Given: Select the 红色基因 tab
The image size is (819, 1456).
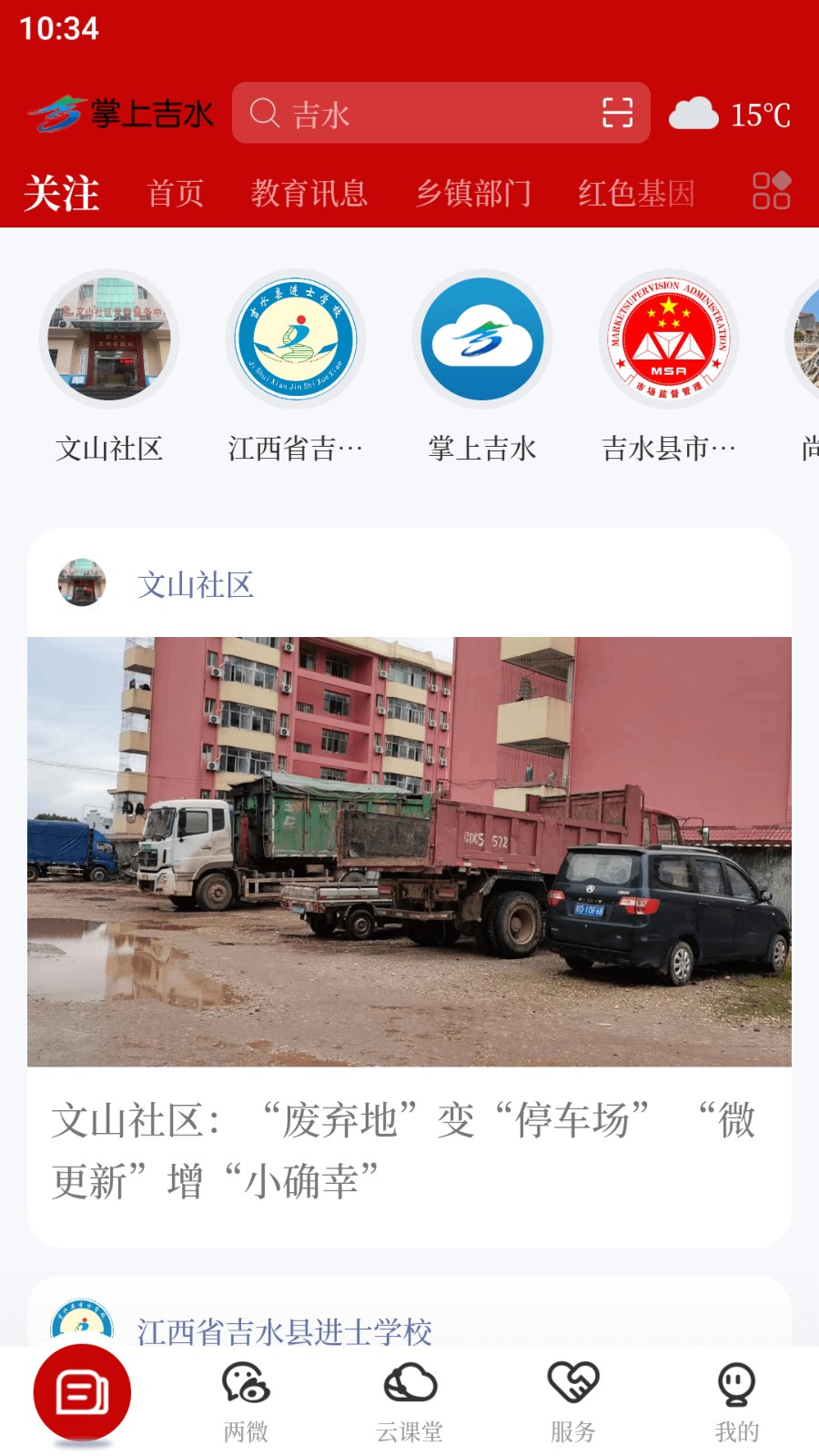Looking at the screenshot, I should [x=637, y=193].
